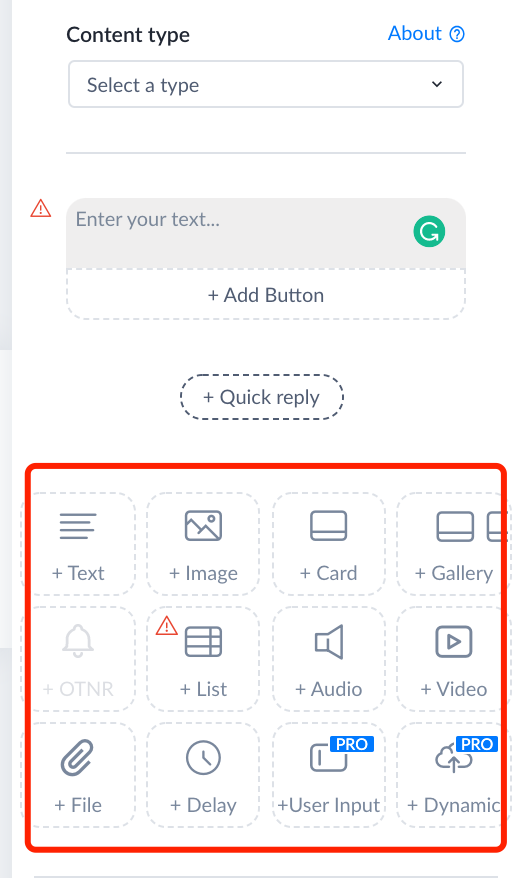The width and height of the screenshot is (512, 878).
Task: Add an Image block
Action: click(x=203, y=544)
